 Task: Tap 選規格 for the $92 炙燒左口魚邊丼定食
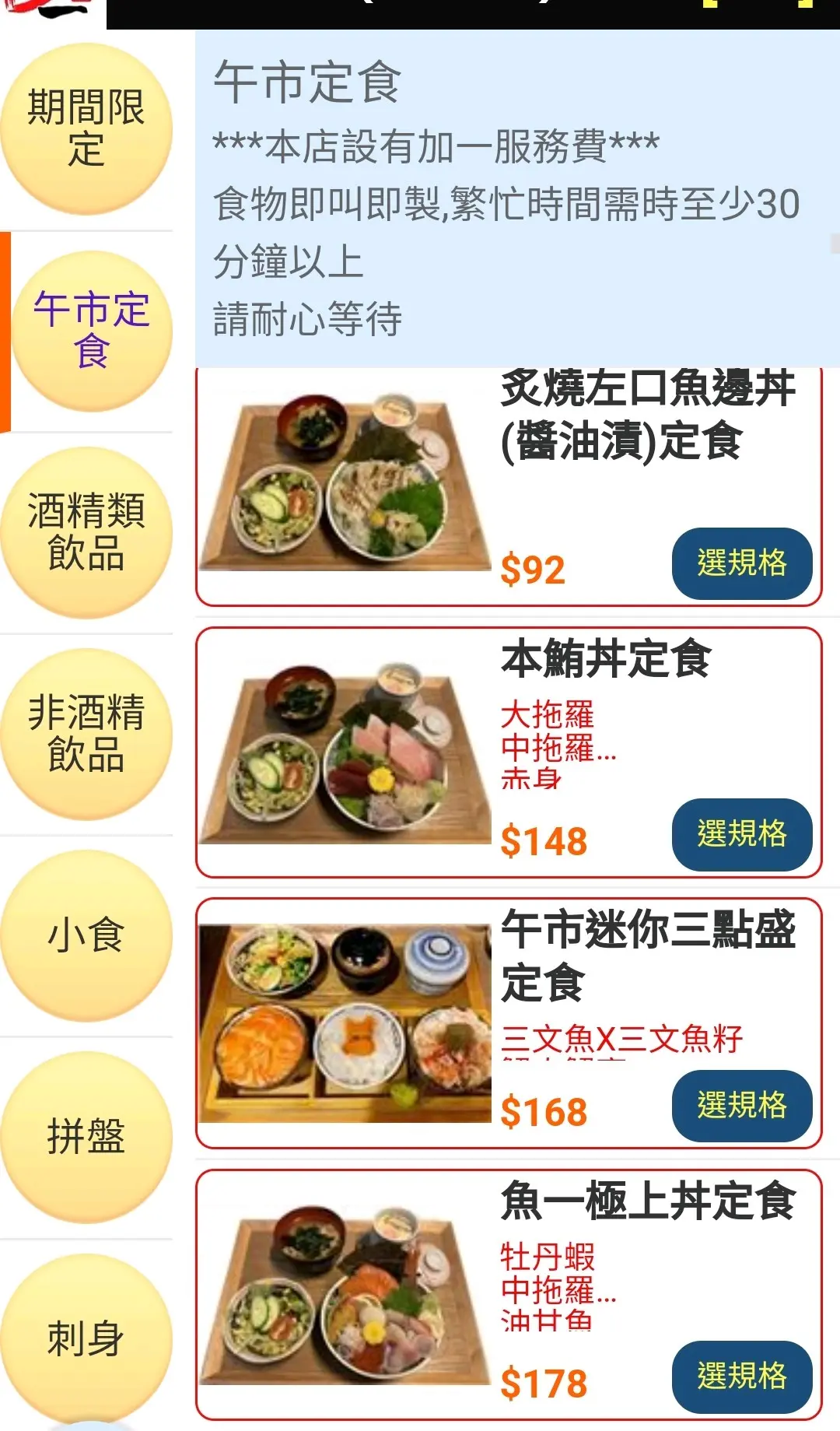(741, 563)
